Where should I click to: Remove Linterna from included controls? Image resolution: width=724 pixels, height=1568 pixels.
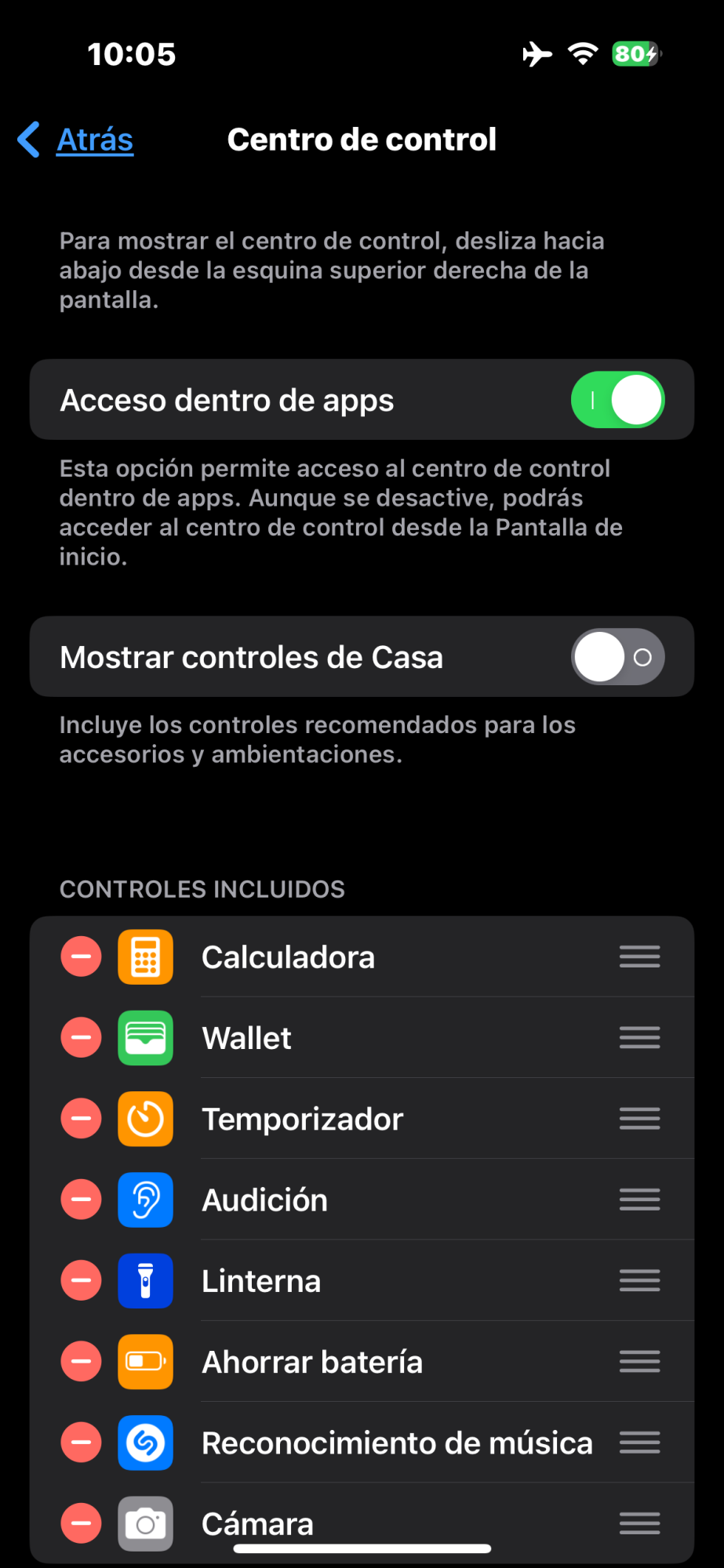(x=82, y=1280)
